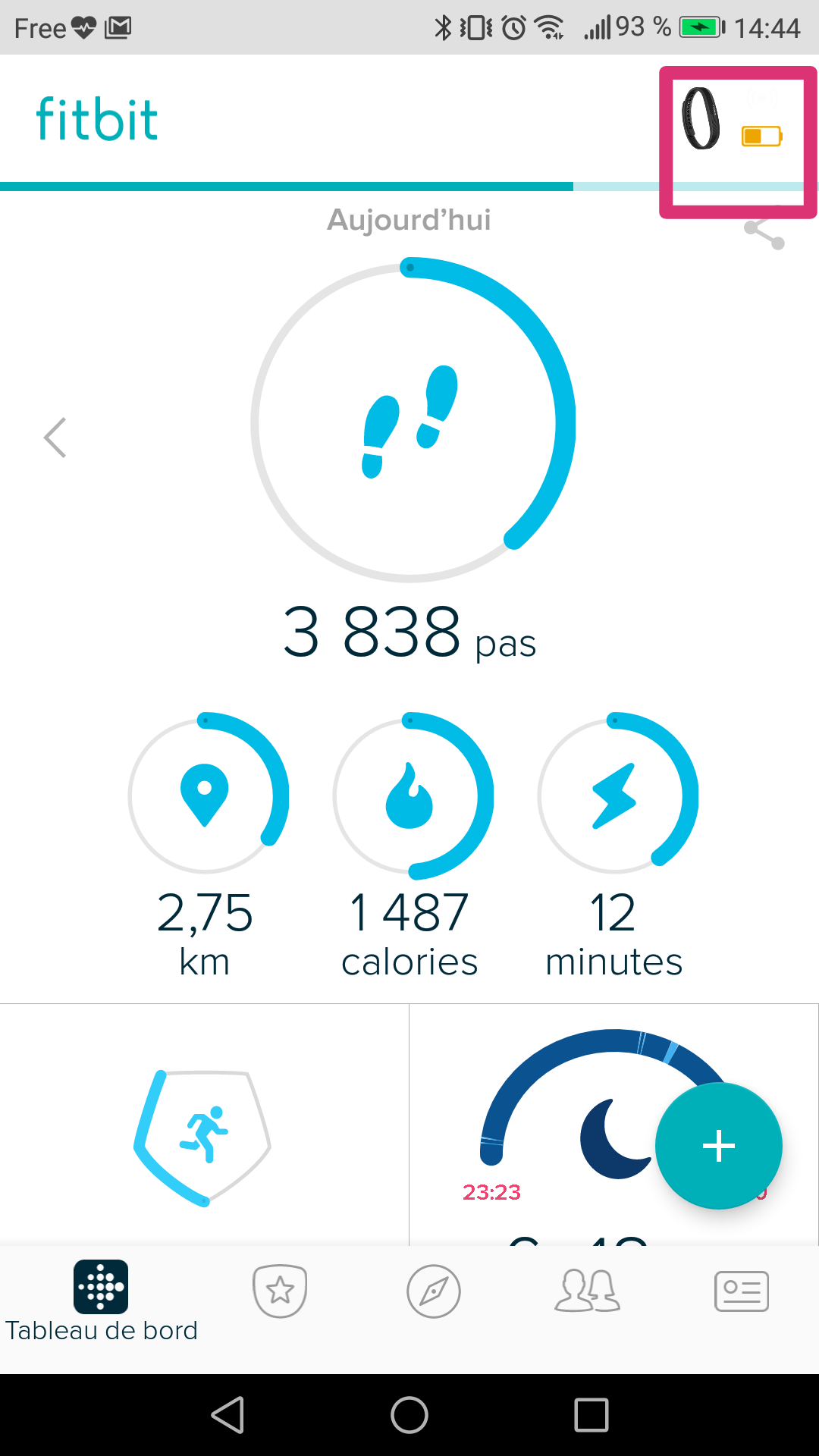Open the account card tab
819x1456 pixels.
click(x=741, y=1291)
